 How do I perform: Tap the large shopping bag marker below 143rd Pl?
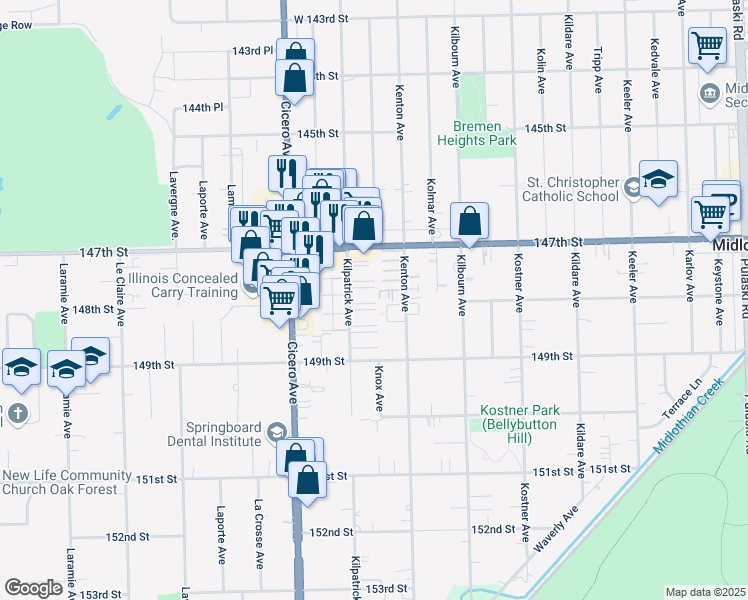coord(295,78)
